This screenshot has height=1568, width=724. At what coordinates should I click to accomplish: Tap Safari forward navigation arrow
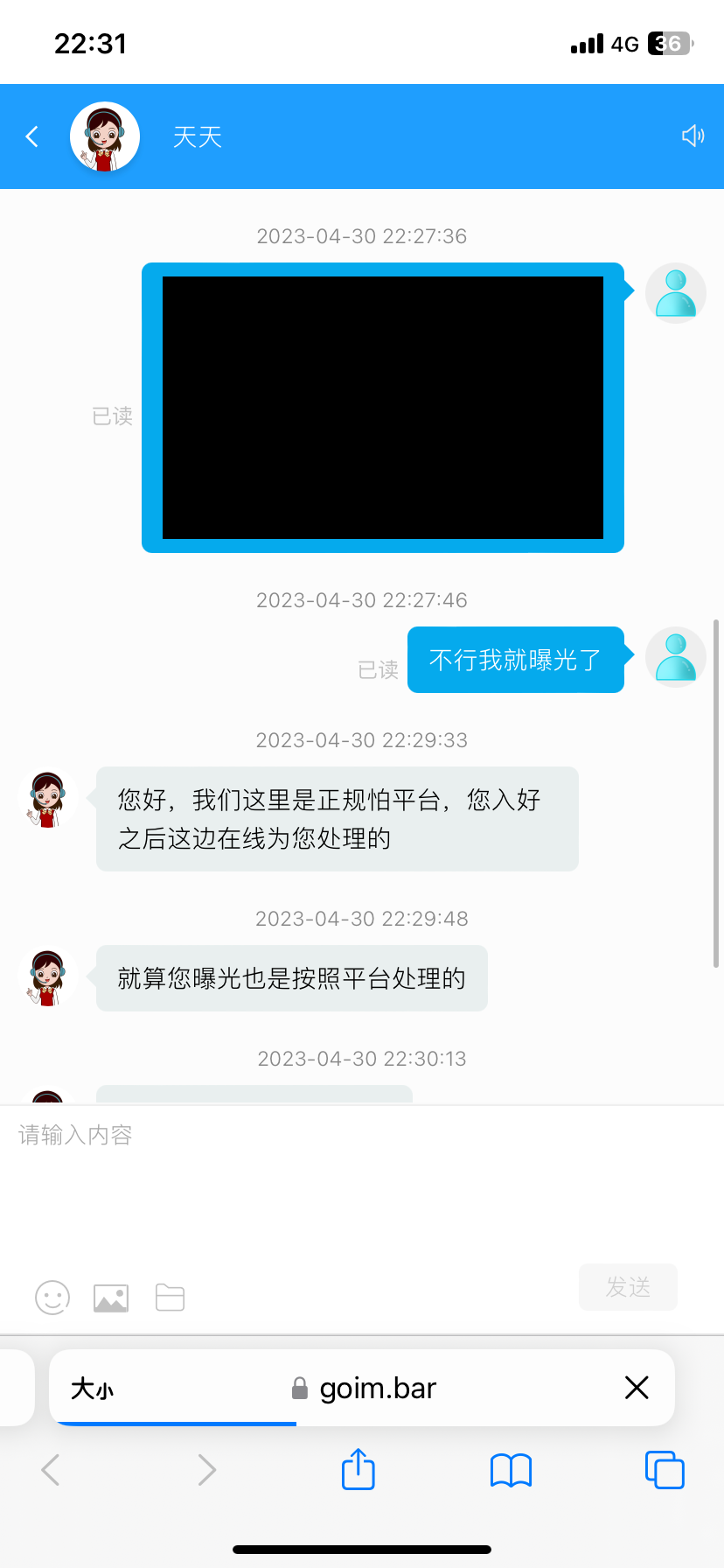tap(206, 1469)
